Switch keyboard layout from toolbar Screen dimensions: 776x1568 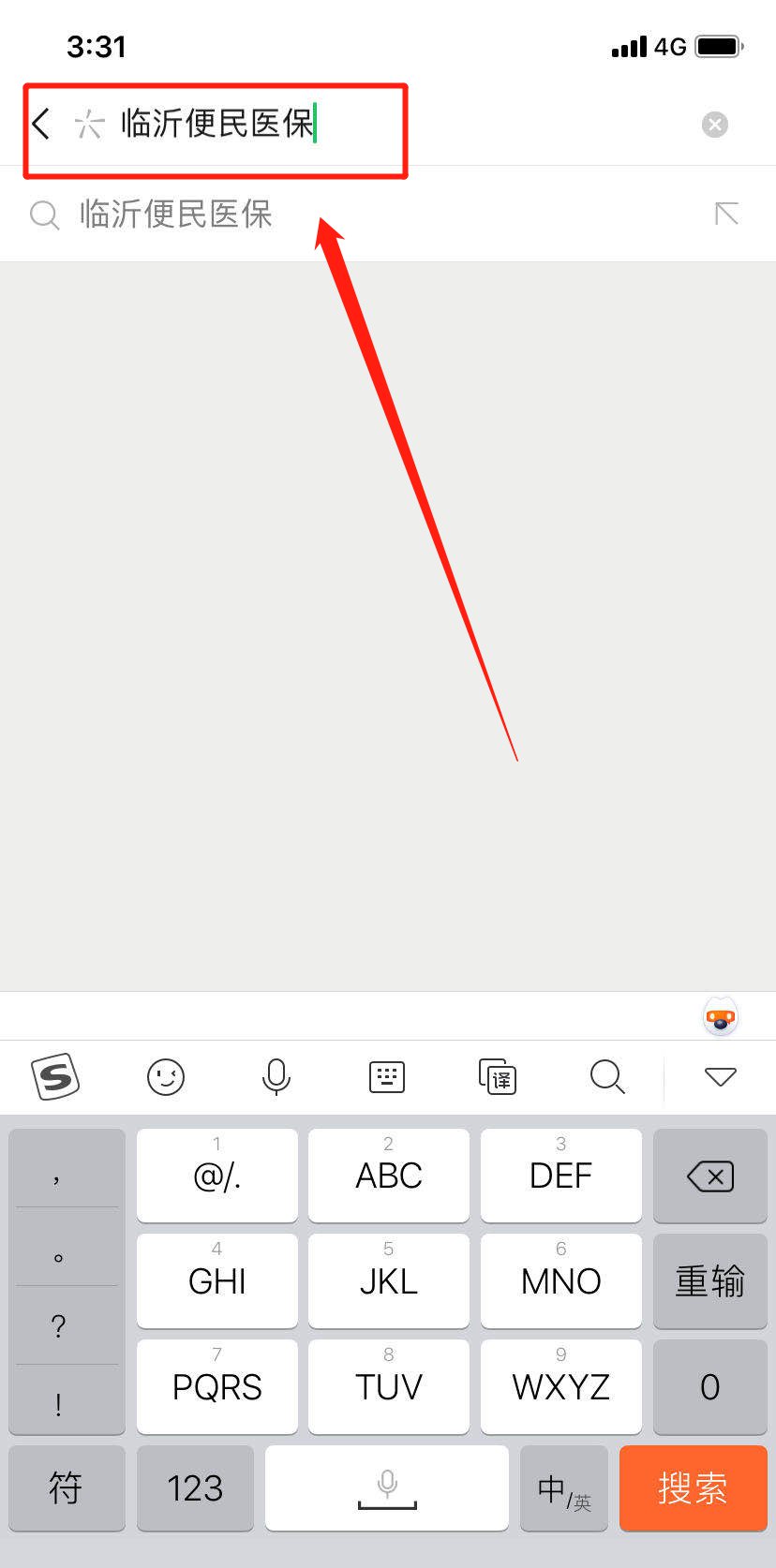(x=387, y=1076)
